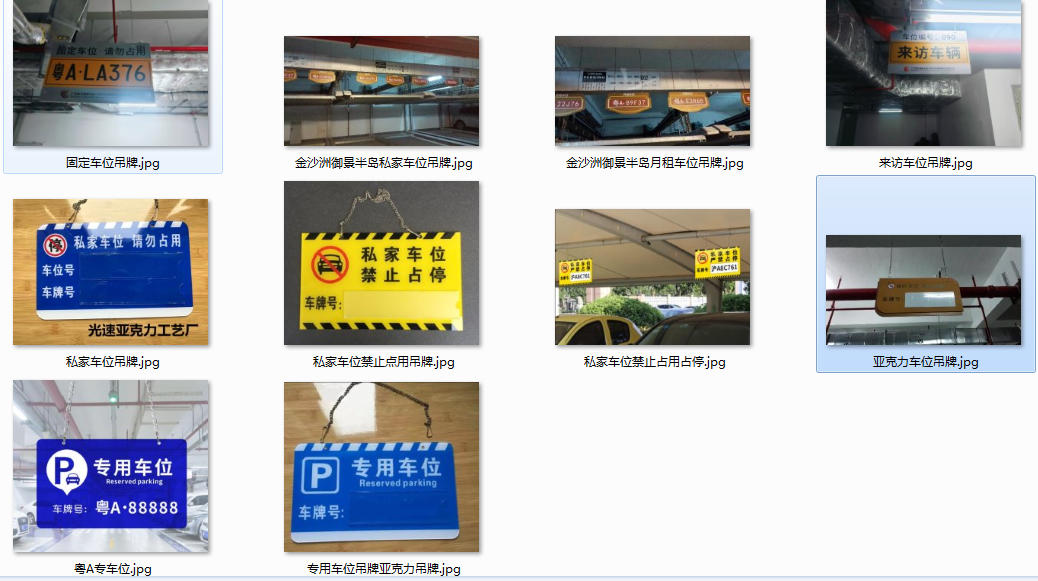Select the 粤A专车位.jpg image
This screenshot has height=581, width=1038.
(x=111, y=465)
